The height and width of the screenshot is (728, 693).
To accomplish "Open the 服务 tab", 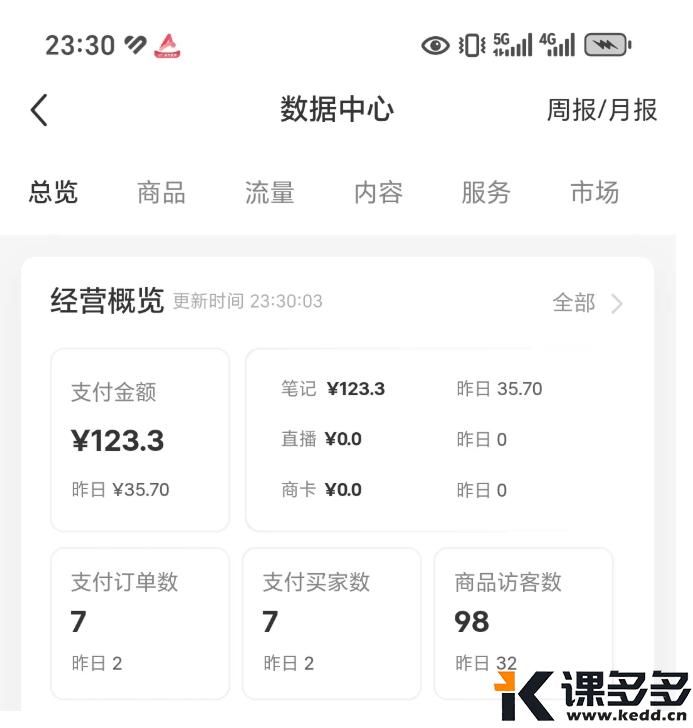I will pos(486,192).
